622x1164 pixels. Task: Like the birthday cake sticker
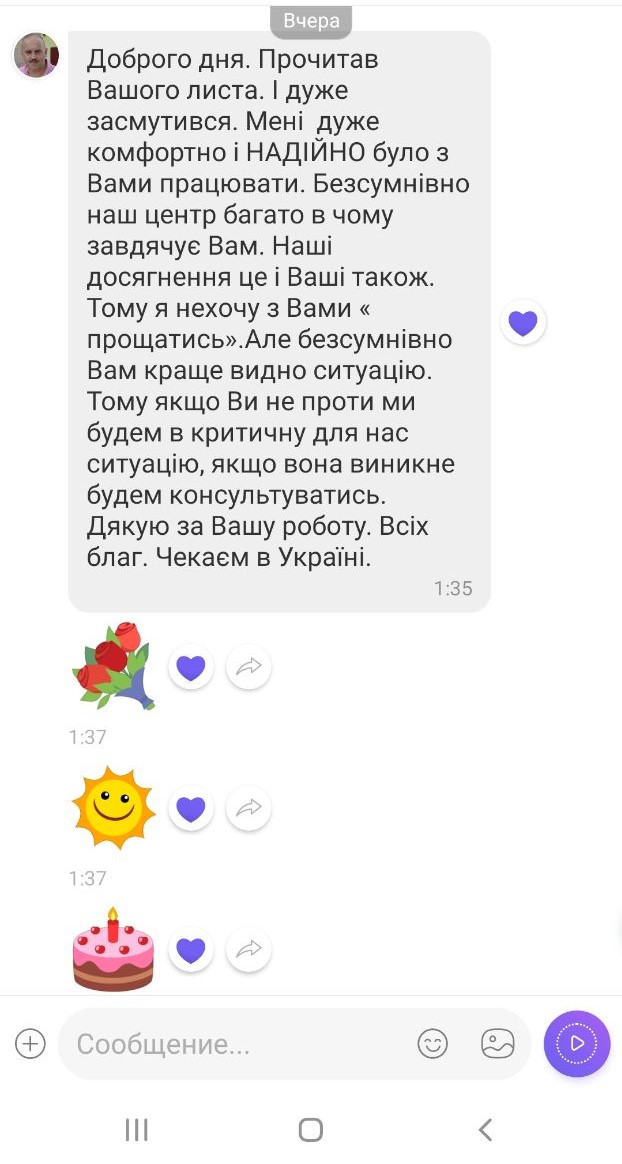pos(191,949)
